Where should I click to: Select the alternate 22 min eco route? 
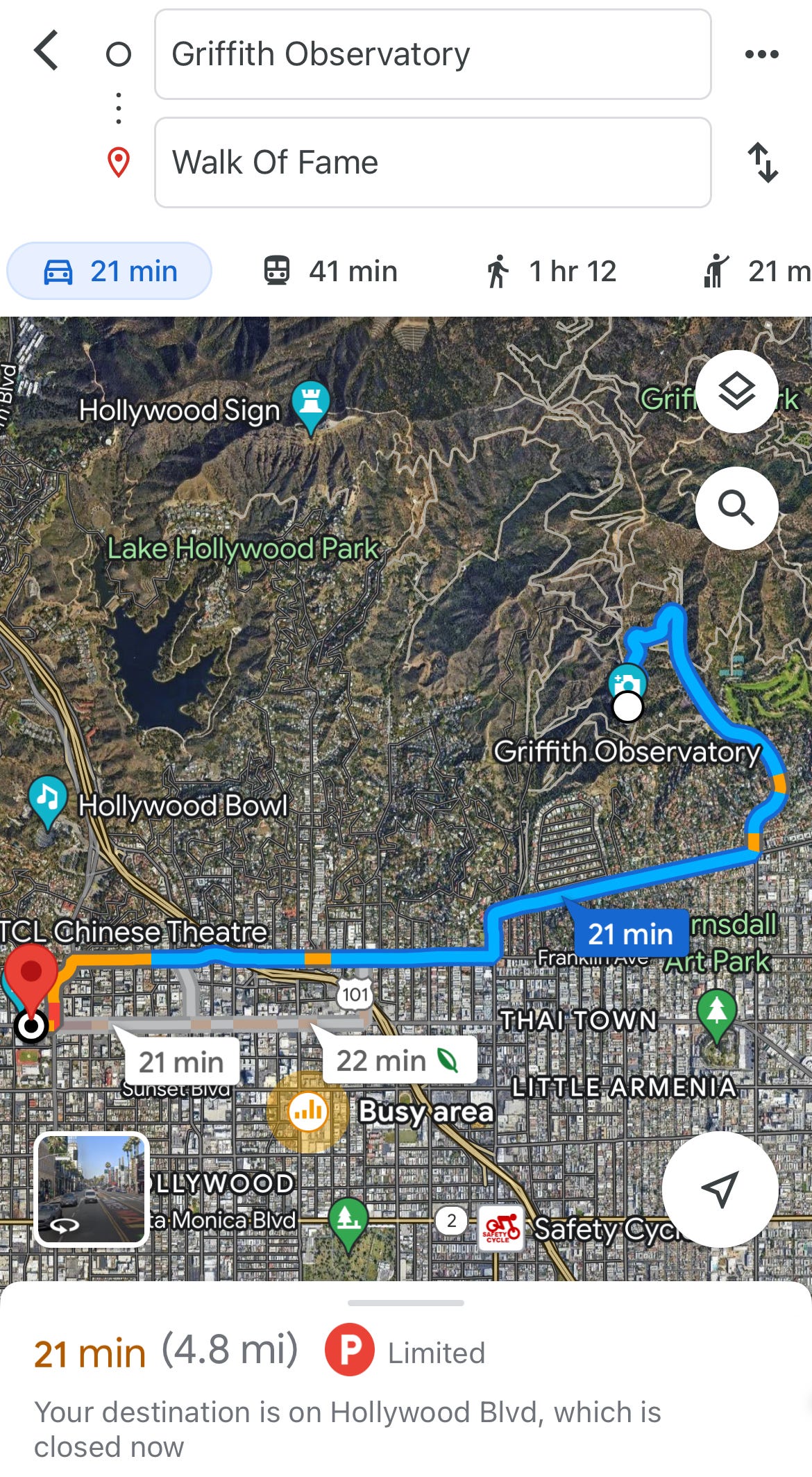coord(398,1060)
